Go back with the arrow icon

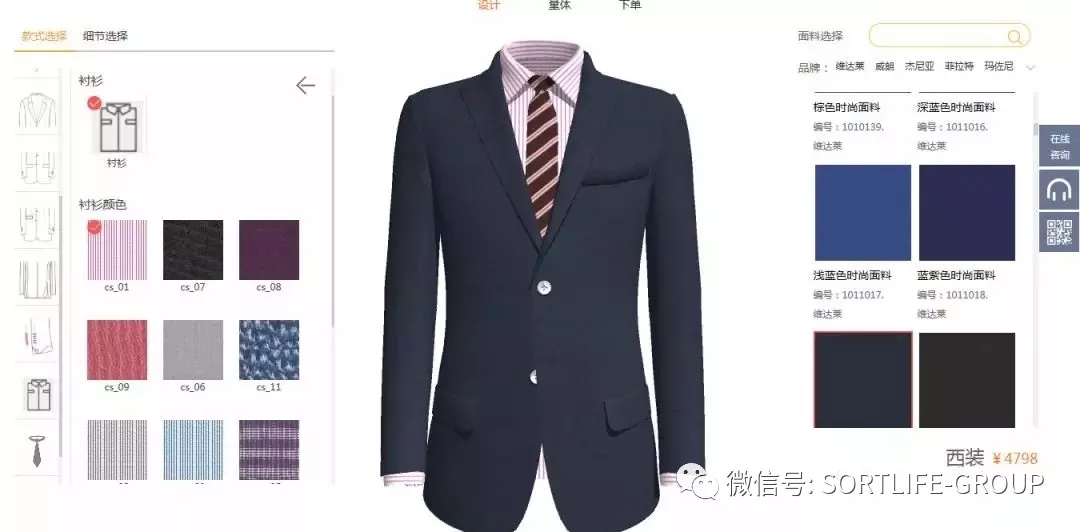(x=305, y=86)
